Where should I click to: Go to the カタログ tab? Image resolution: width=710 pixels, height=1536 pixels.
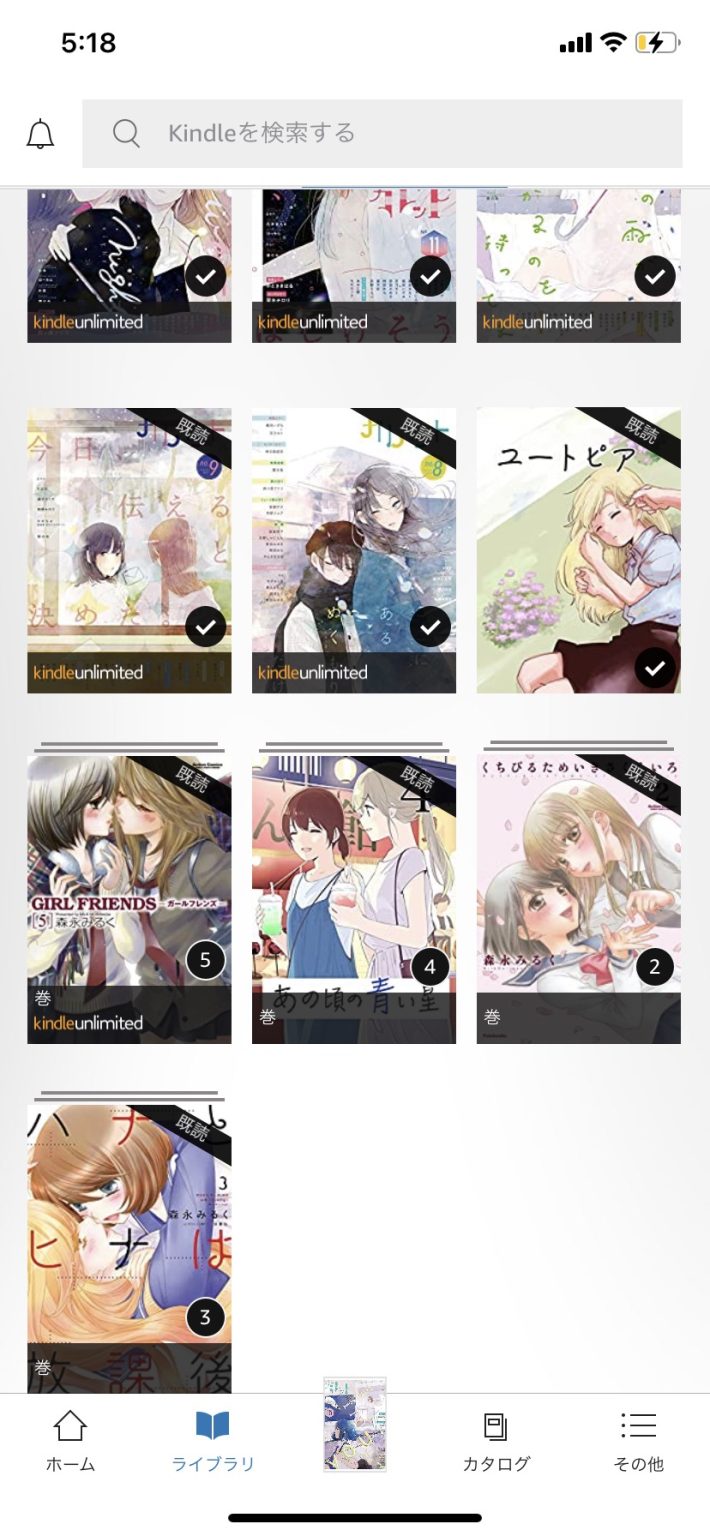496,1441
